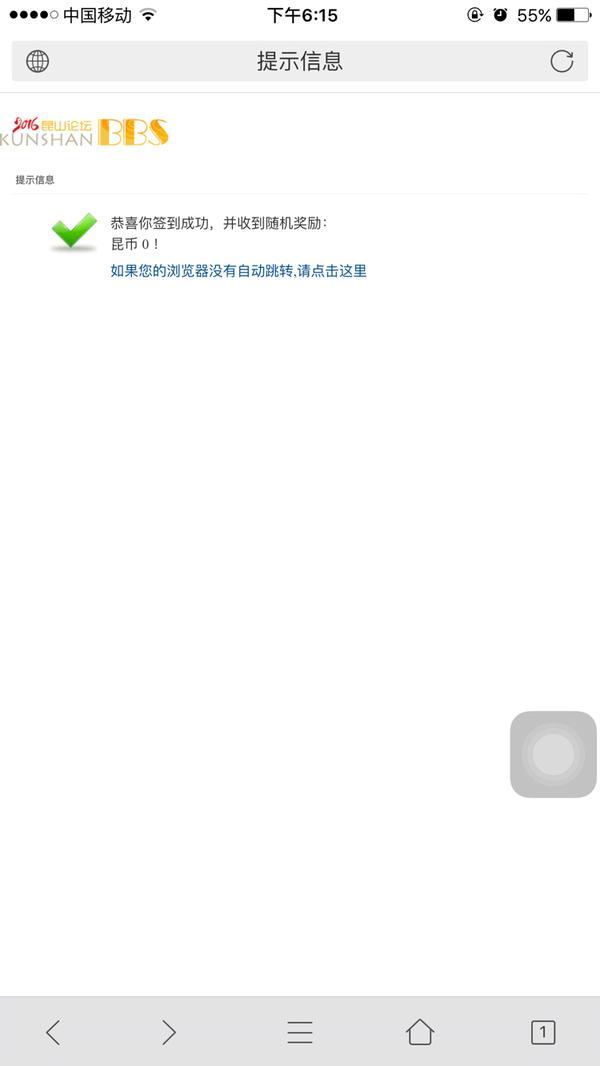Tap the AssistiveTouch floating button
The image size is (600, 1066).
pos(553,754)
